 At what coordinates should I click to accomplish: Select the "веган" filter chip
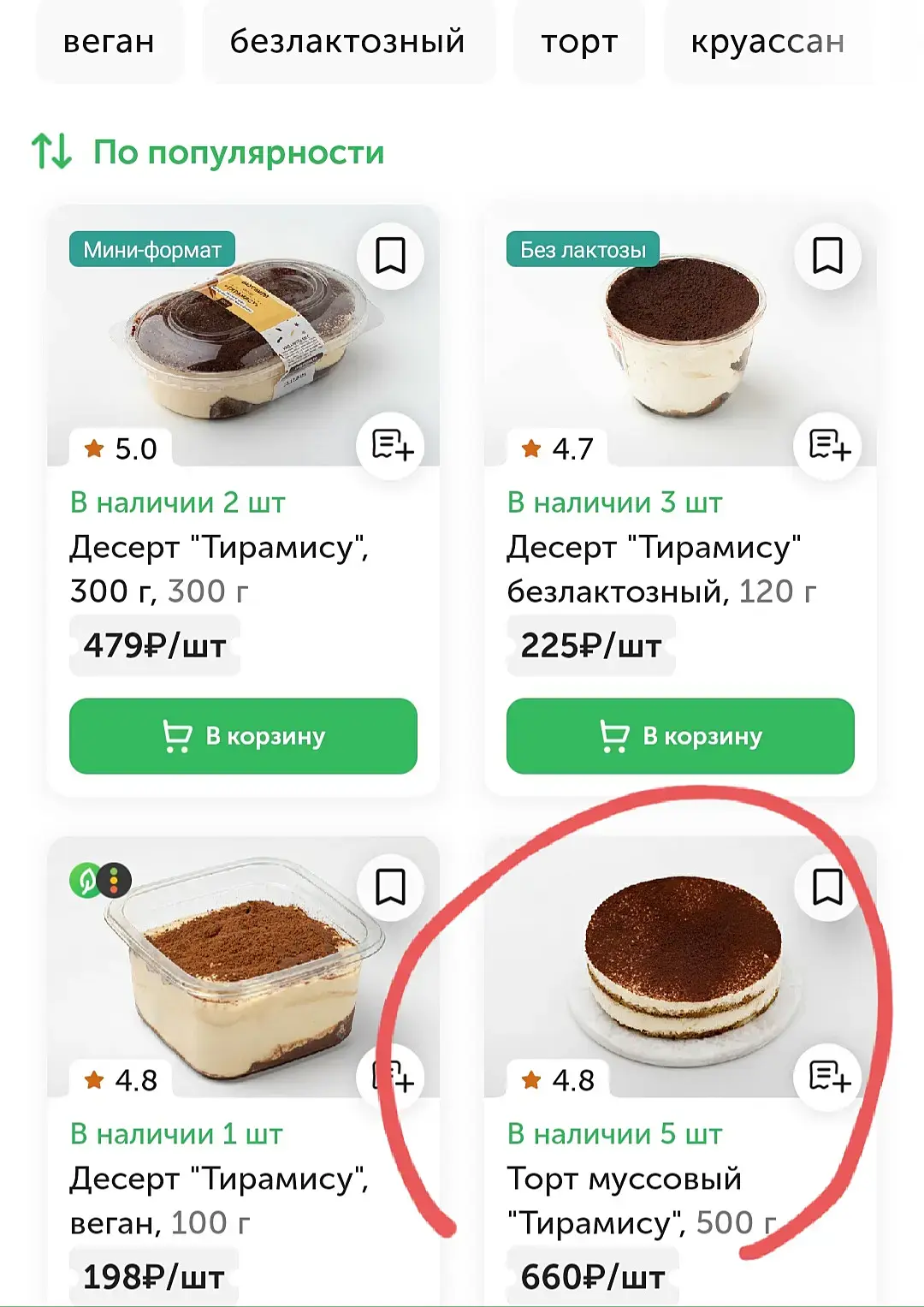point(109,41)
